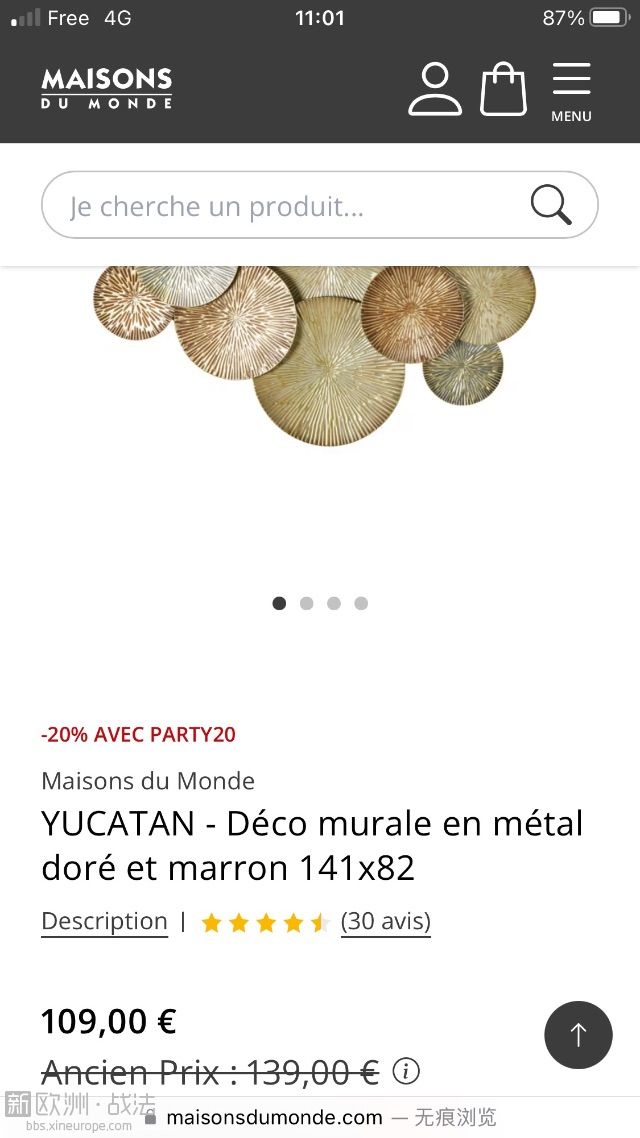Open the user account icon
640x1138 pixels.
[x=435, y=89]
